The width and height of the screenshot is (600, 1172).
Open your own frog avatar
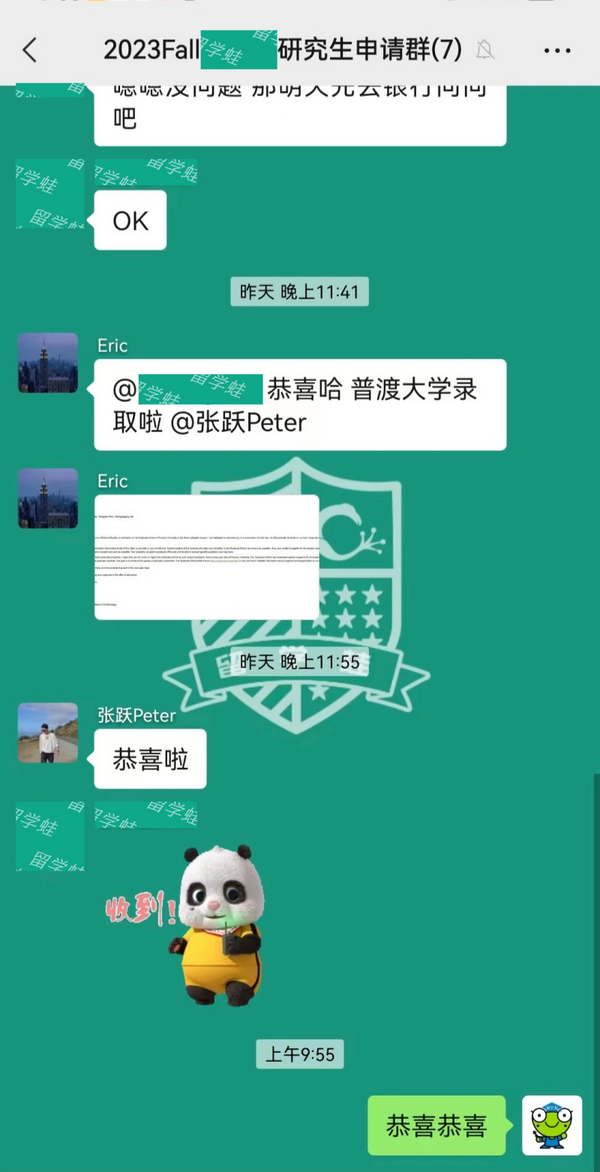point(552,1126)
